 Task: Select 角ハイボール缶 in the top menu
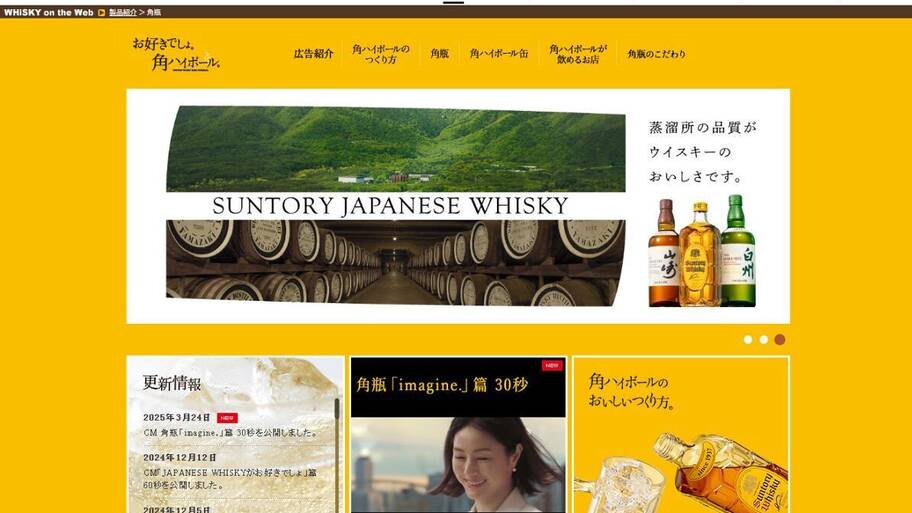pyautogui.click(x=499, y=54)
